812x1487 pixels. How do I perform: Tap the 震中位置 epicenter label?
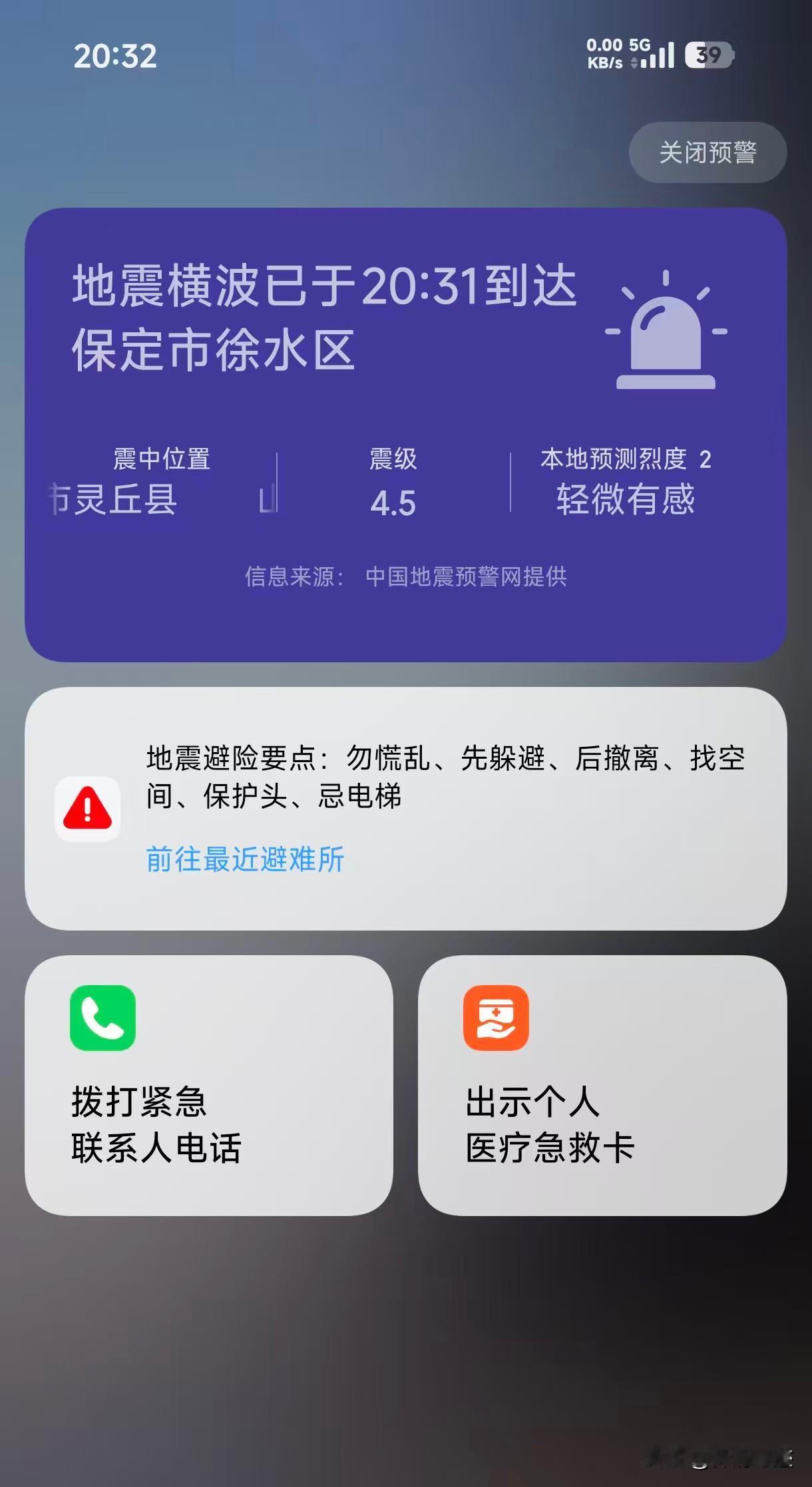(162, 459)
